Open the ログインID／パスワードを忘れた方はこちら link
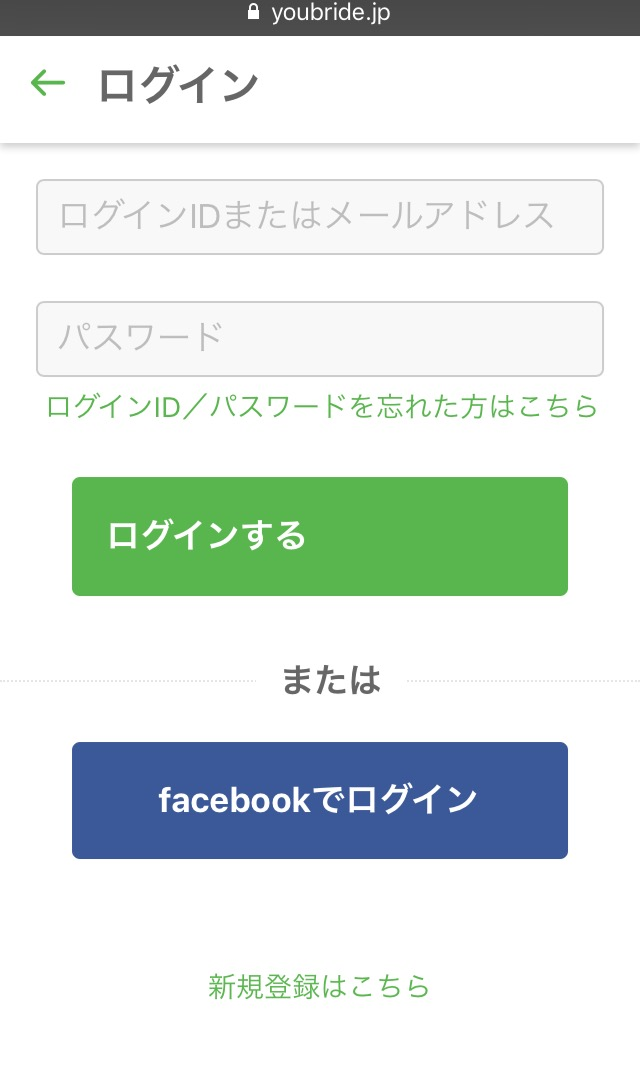Image resolution: width=640 pixels, height=1092 pixels. coord(322,406)
